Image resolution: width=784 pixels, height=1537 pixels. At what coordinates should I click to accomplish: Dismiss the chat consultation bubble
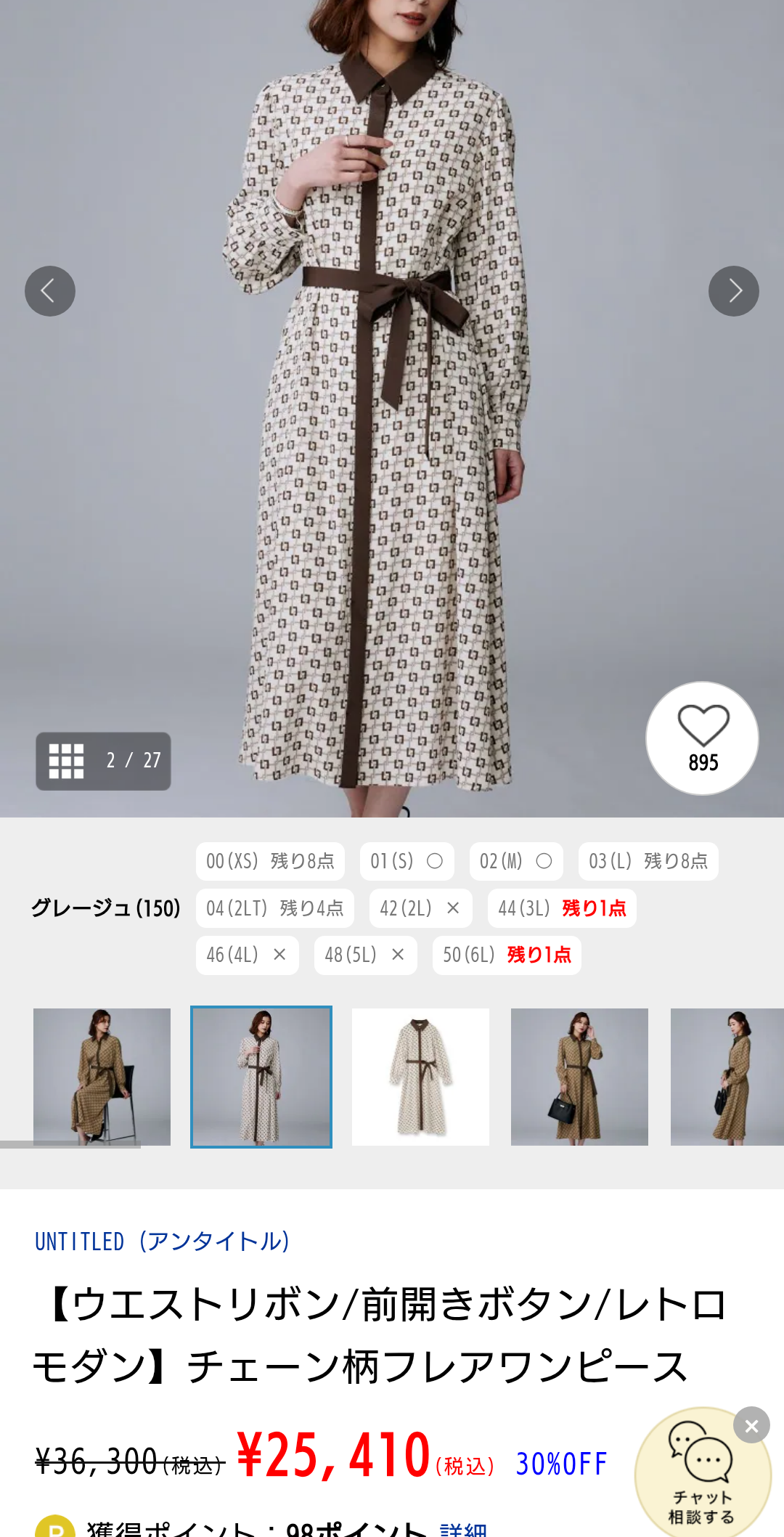pos(751,1426)
